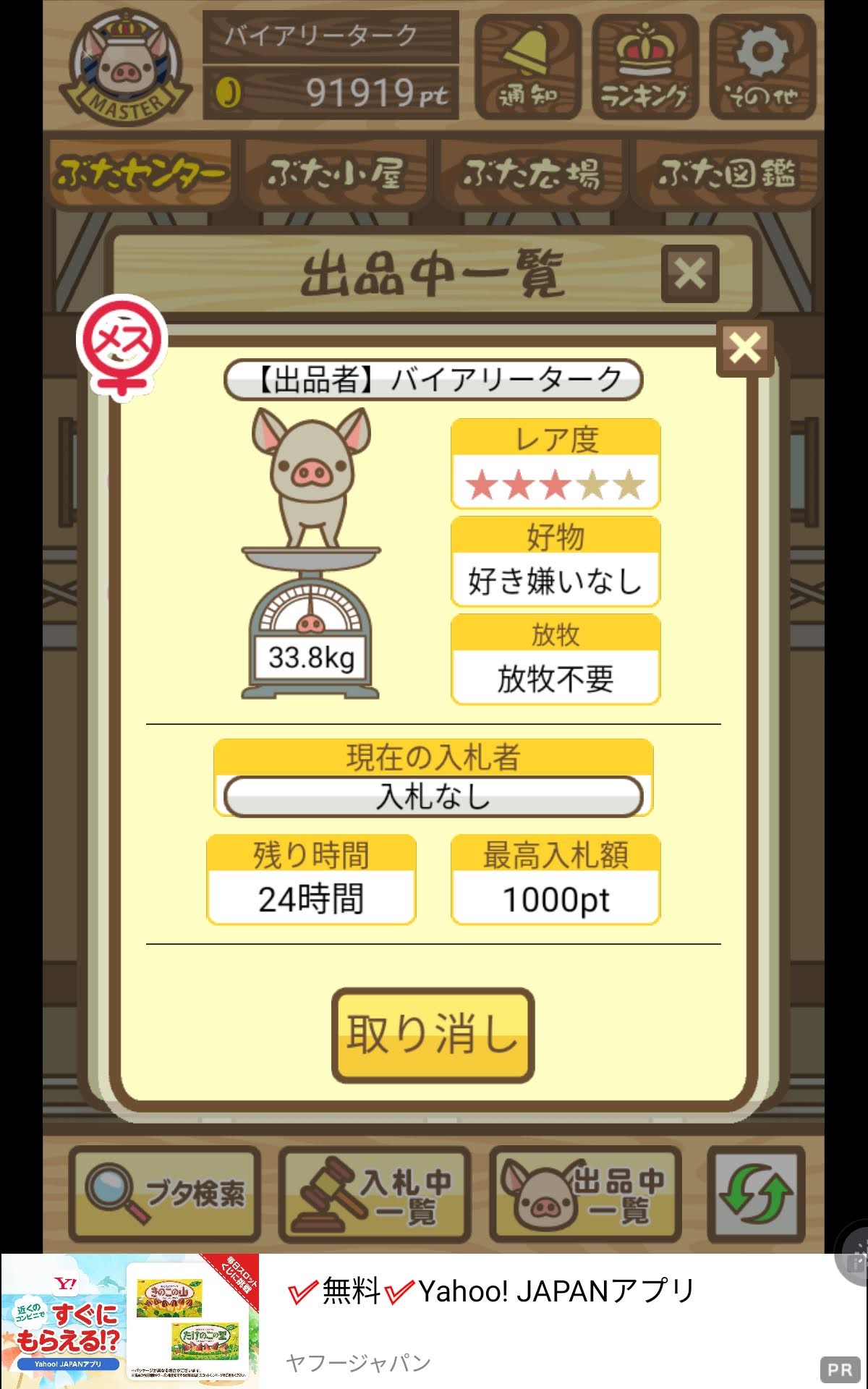Tap the 取り消し button to cancel the listing

[433, 1035]
